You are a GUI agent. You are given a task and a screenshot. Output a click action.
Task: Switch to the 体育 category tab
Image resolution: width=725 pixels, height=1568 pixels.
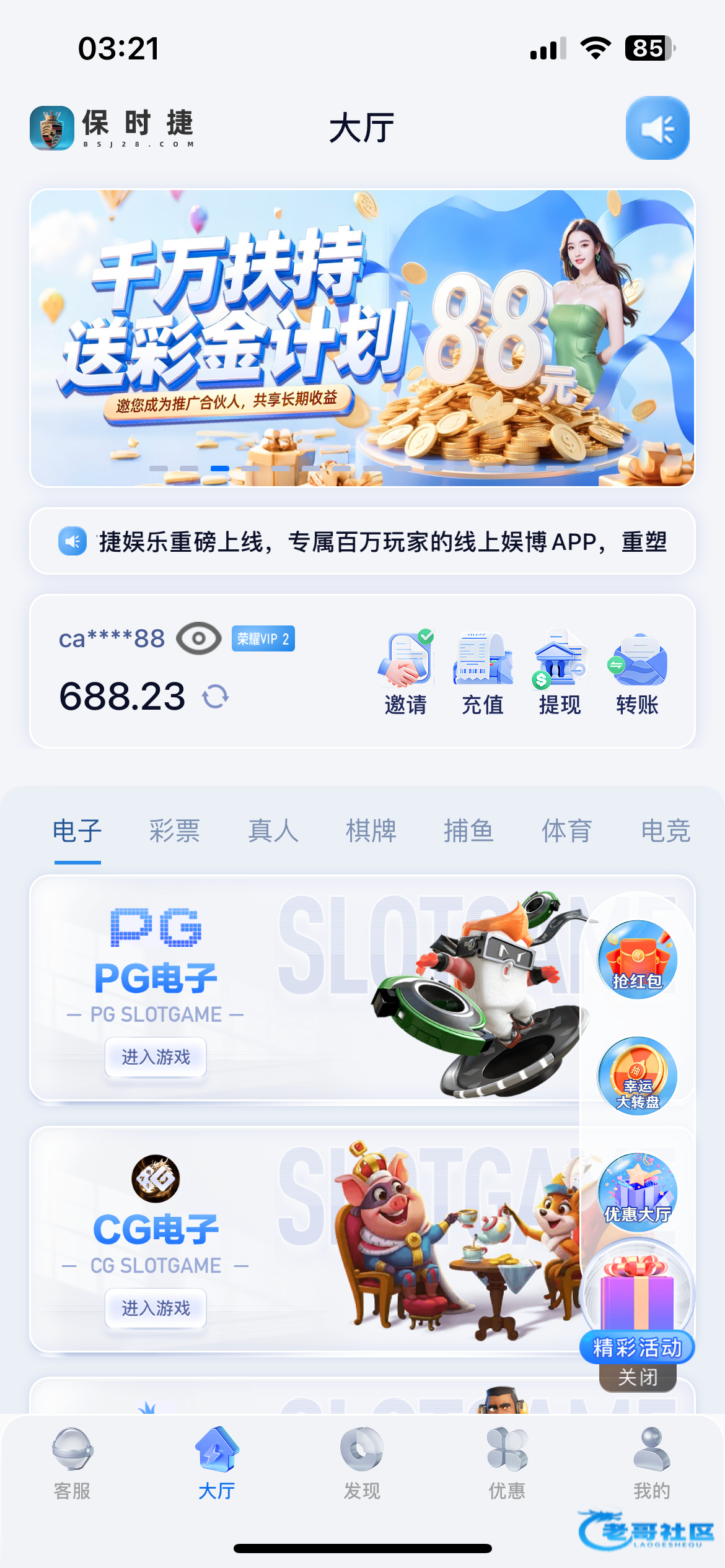pos(566,831)
